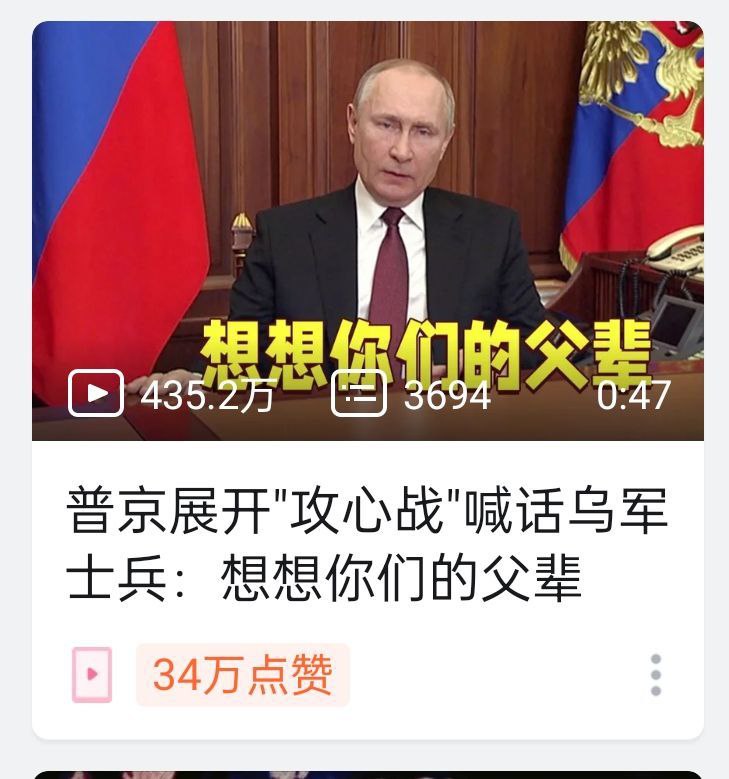729x779 pixels.
Task: Click the partially visible next video thumbnail below
Action: [x=364, y=770]
